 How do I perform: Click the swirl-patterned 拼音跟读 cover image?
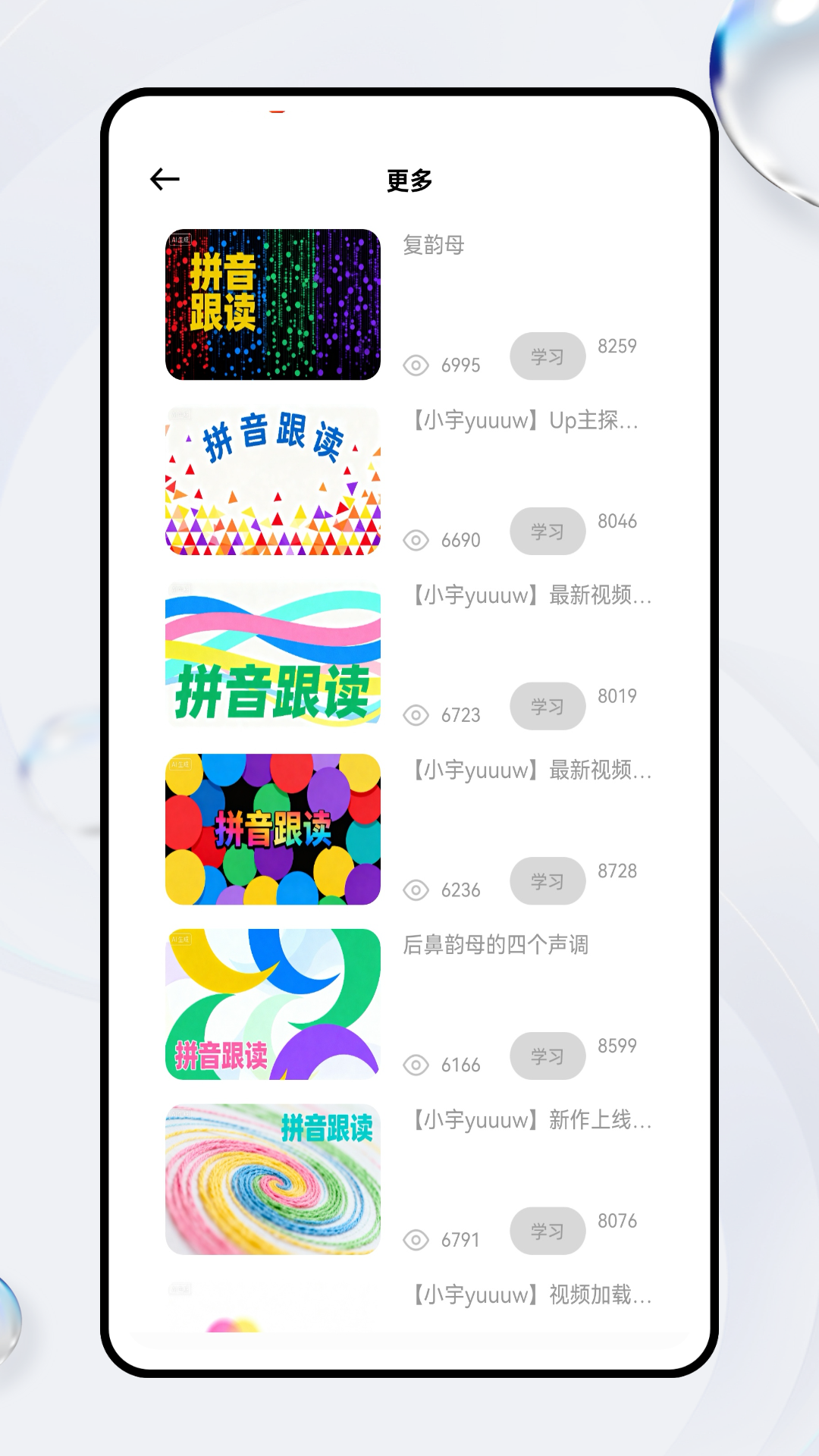[x=272, y=1178]
